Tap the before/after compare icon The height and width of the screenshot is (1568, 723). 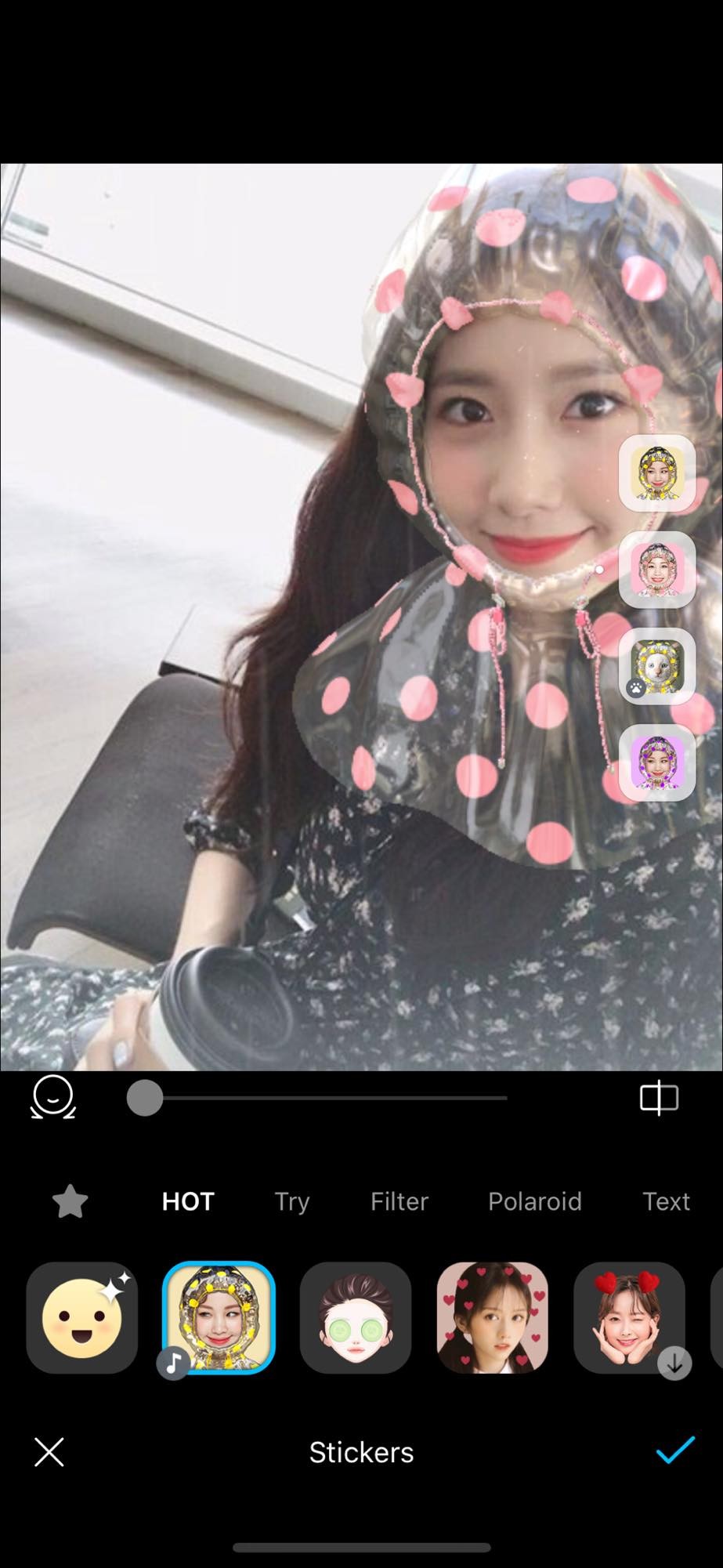pyautogui.click(x=659, y=1097)
